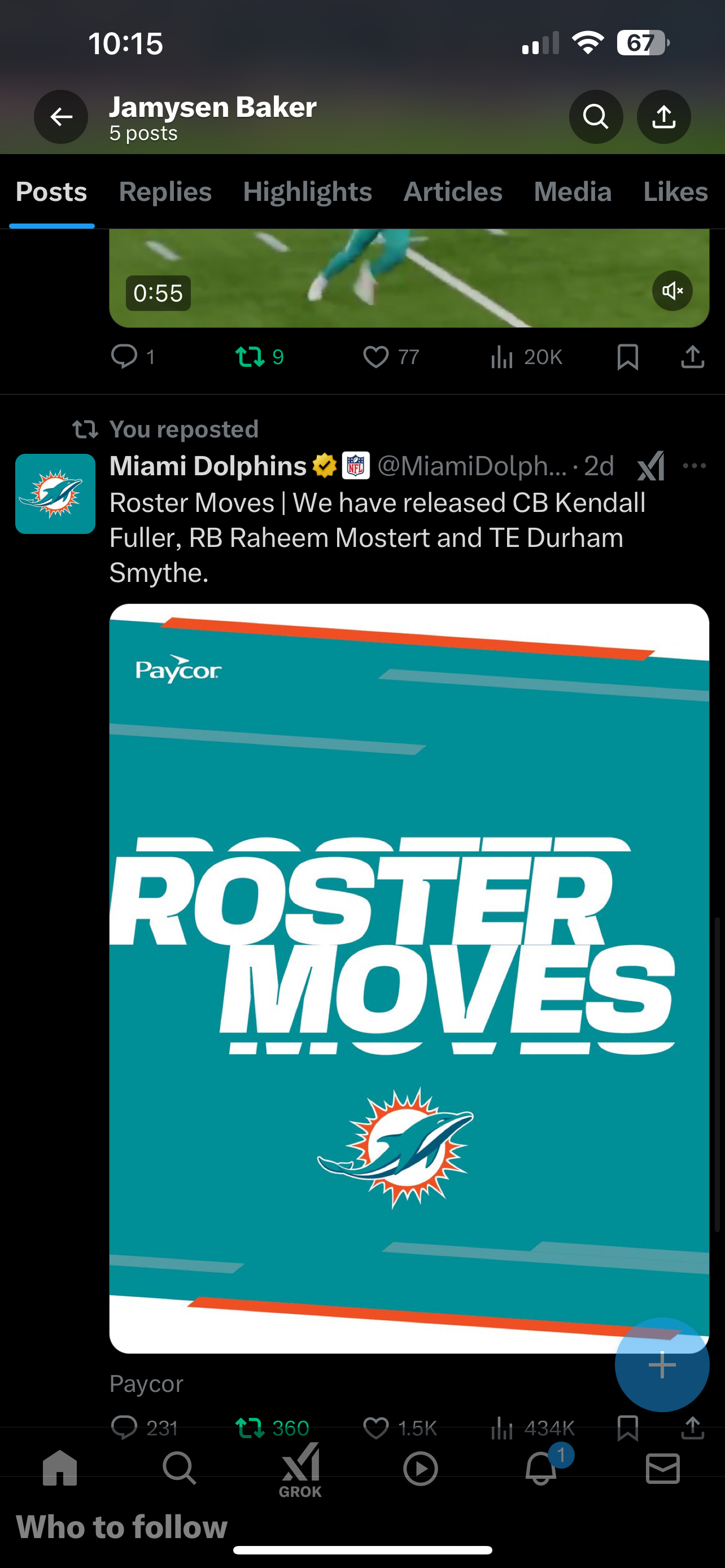
Task: Select the Media tab
Action: point(572,192)
